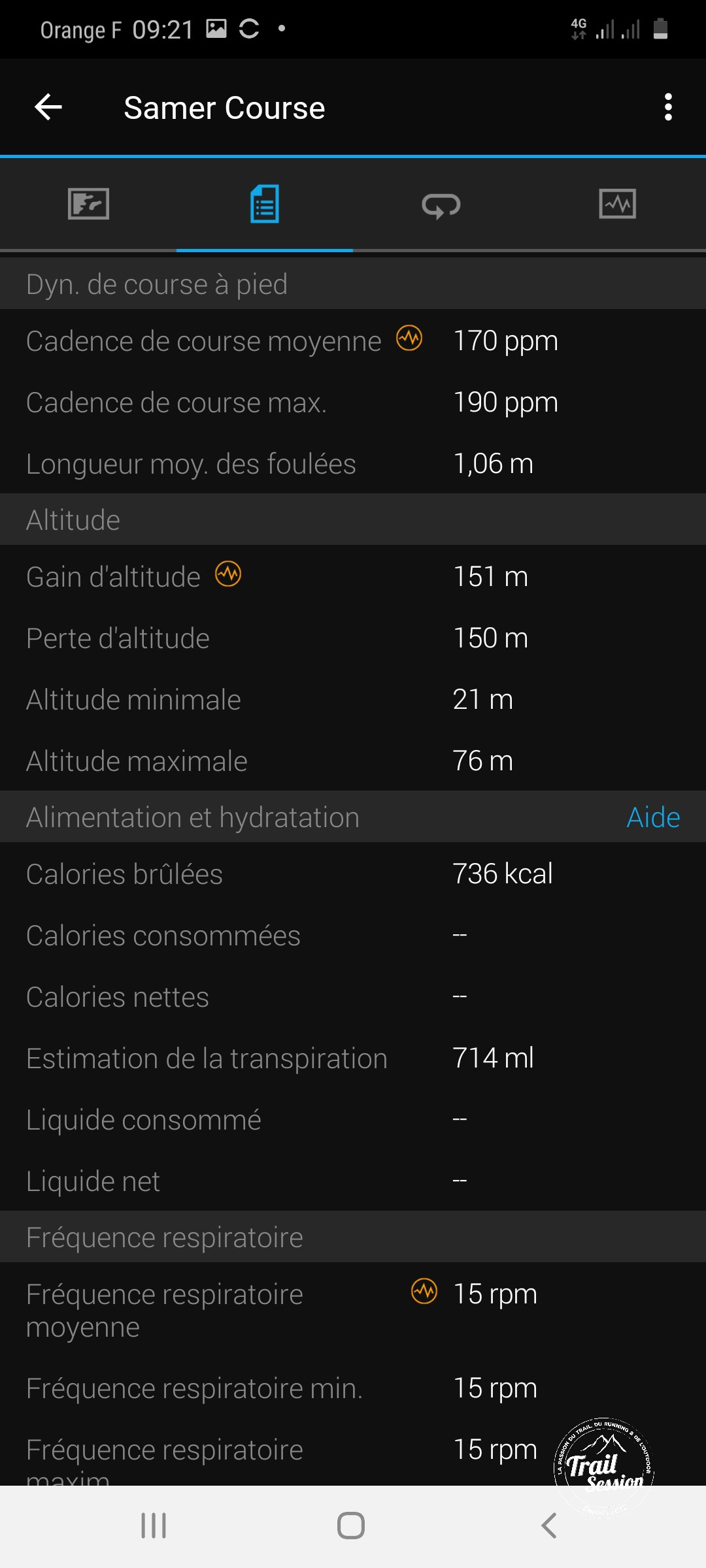Select the statistics details tab
The height and width of the screenshot is (1568, 706).
click(265, 204)
